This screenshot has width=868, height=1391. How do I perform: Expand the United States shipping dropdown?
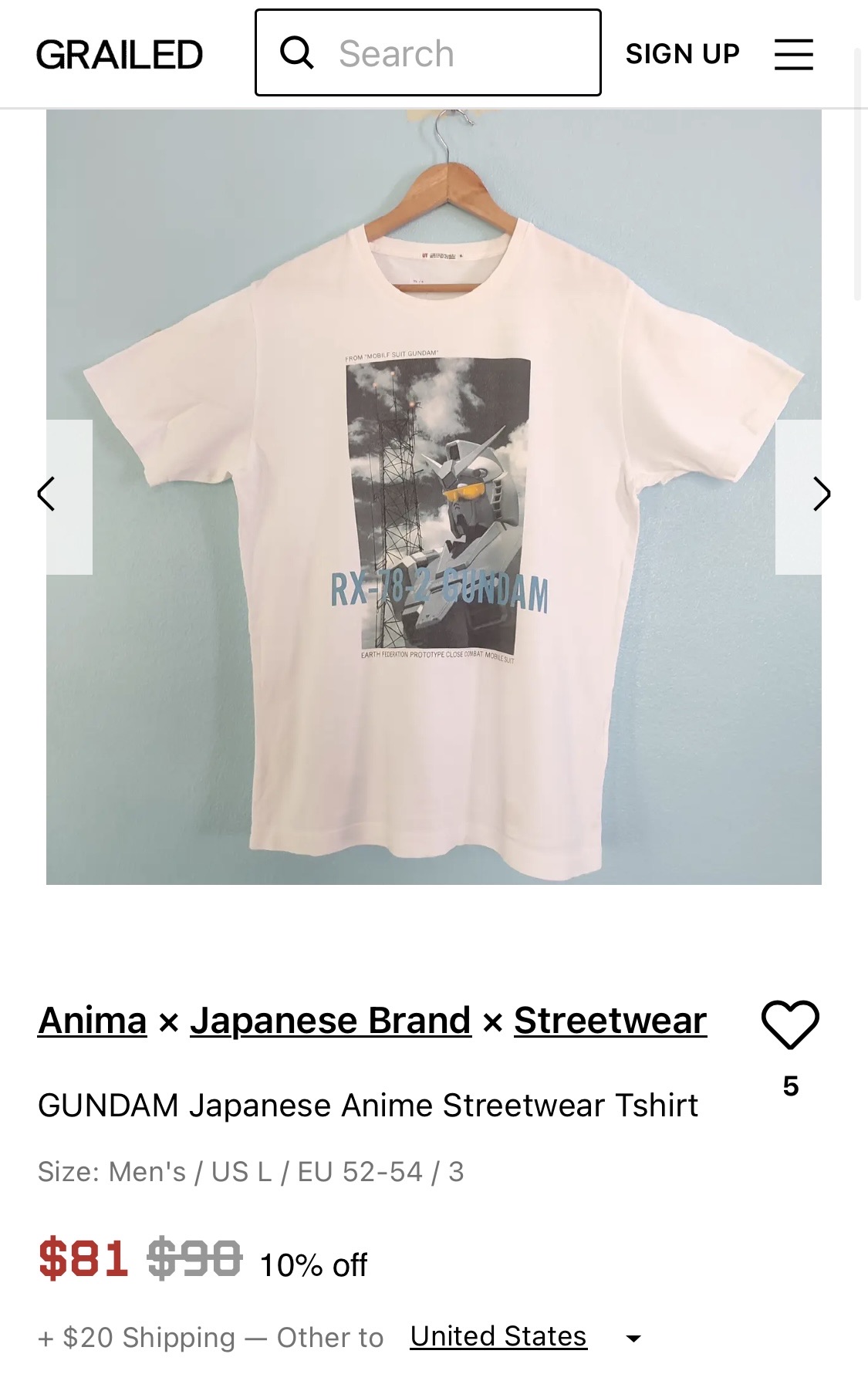(525, 1337)
